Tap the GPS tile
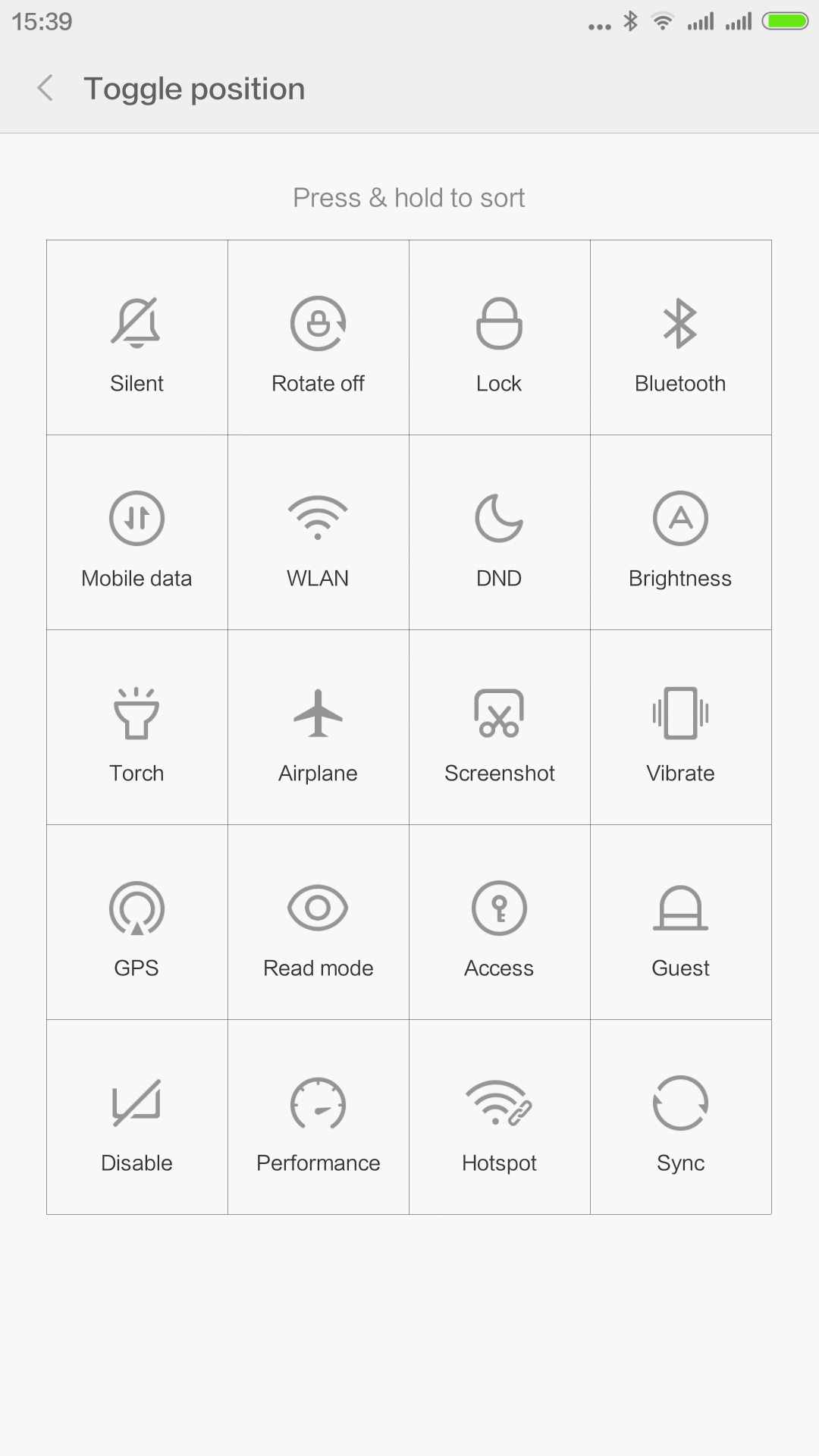 click(x=136, y=922)
